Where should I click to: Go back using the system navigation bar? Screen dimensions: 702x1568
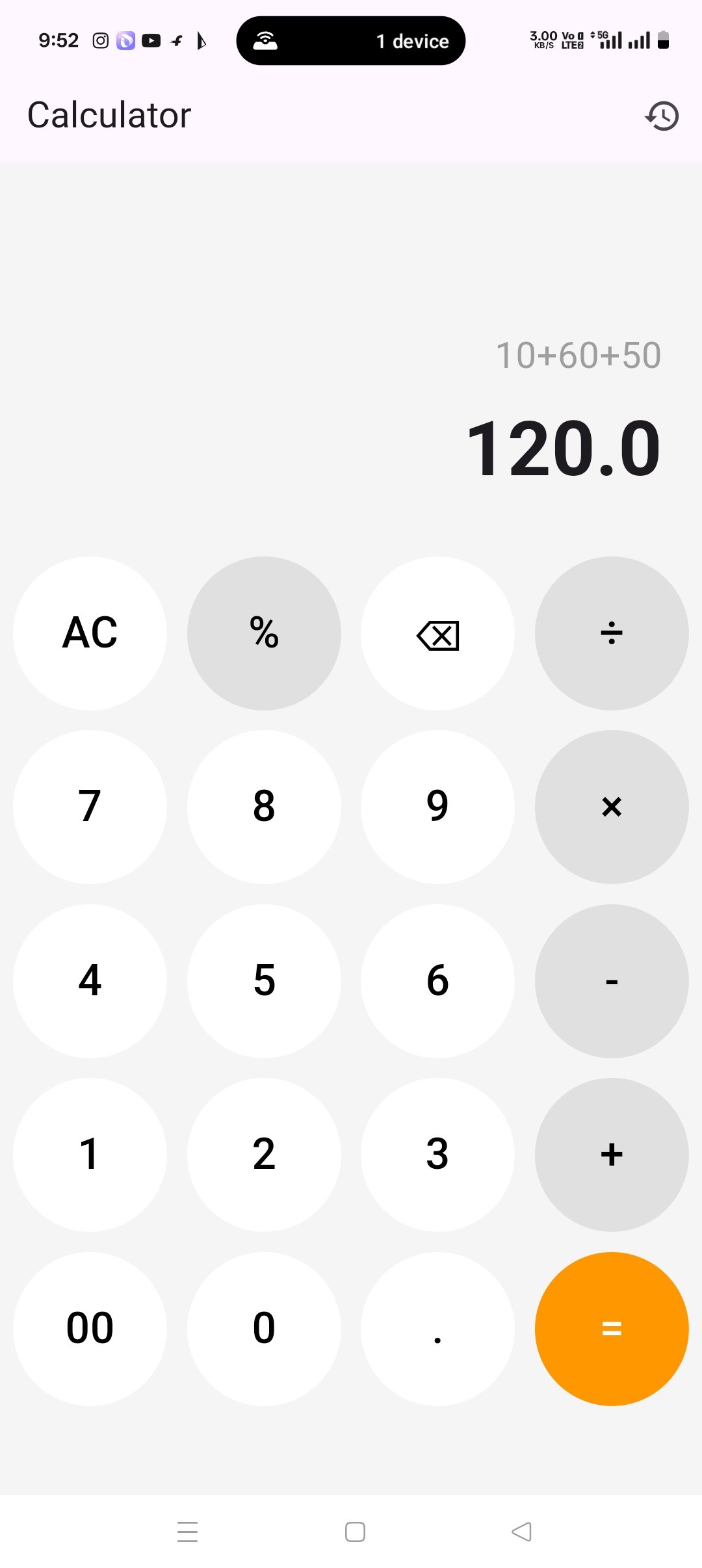click(x=521, y=1532)
